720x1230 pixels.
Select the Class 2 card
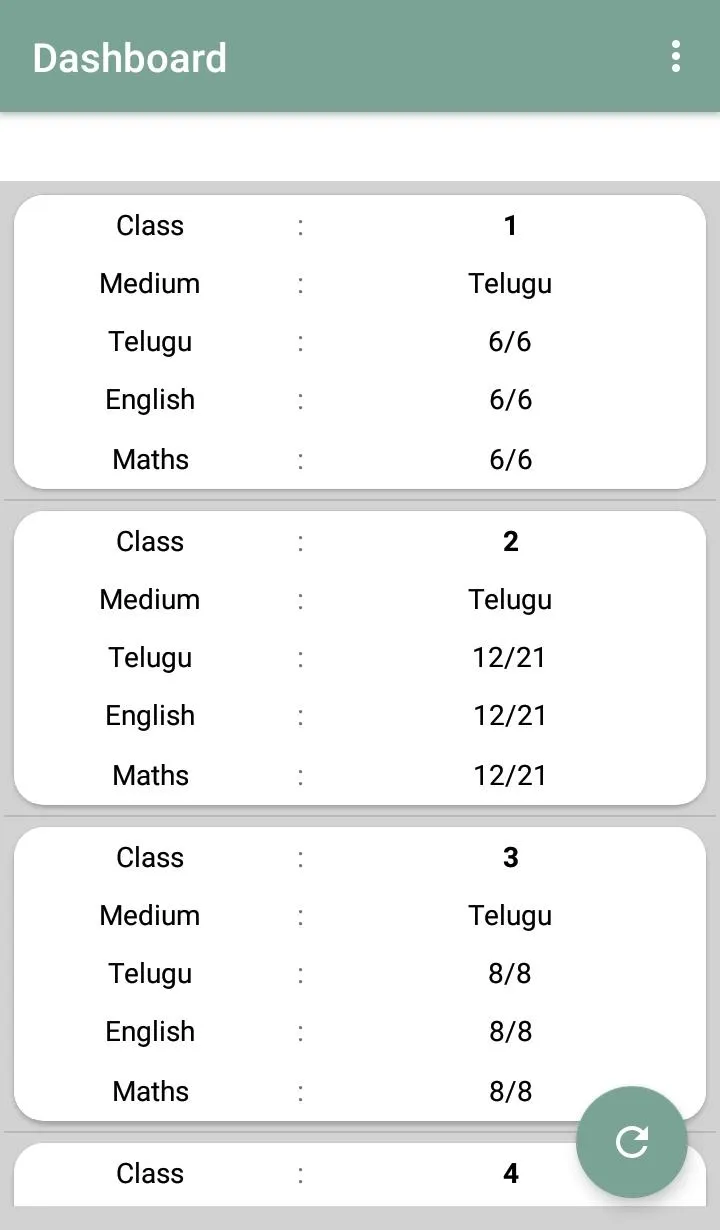point(360,658)
